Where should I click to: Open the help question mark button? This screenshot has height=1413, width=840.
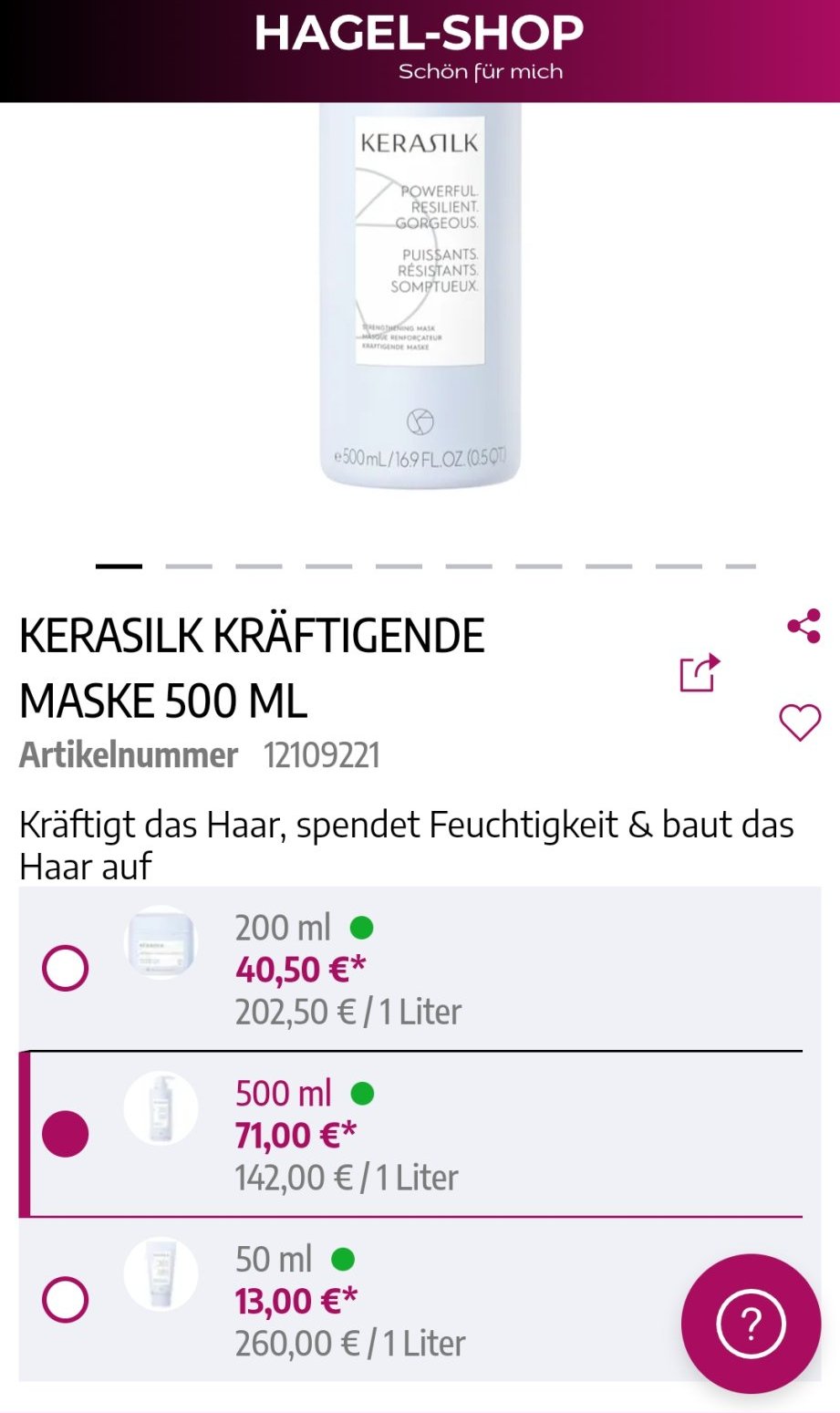pyautogui.click(x=751, y=1323)
